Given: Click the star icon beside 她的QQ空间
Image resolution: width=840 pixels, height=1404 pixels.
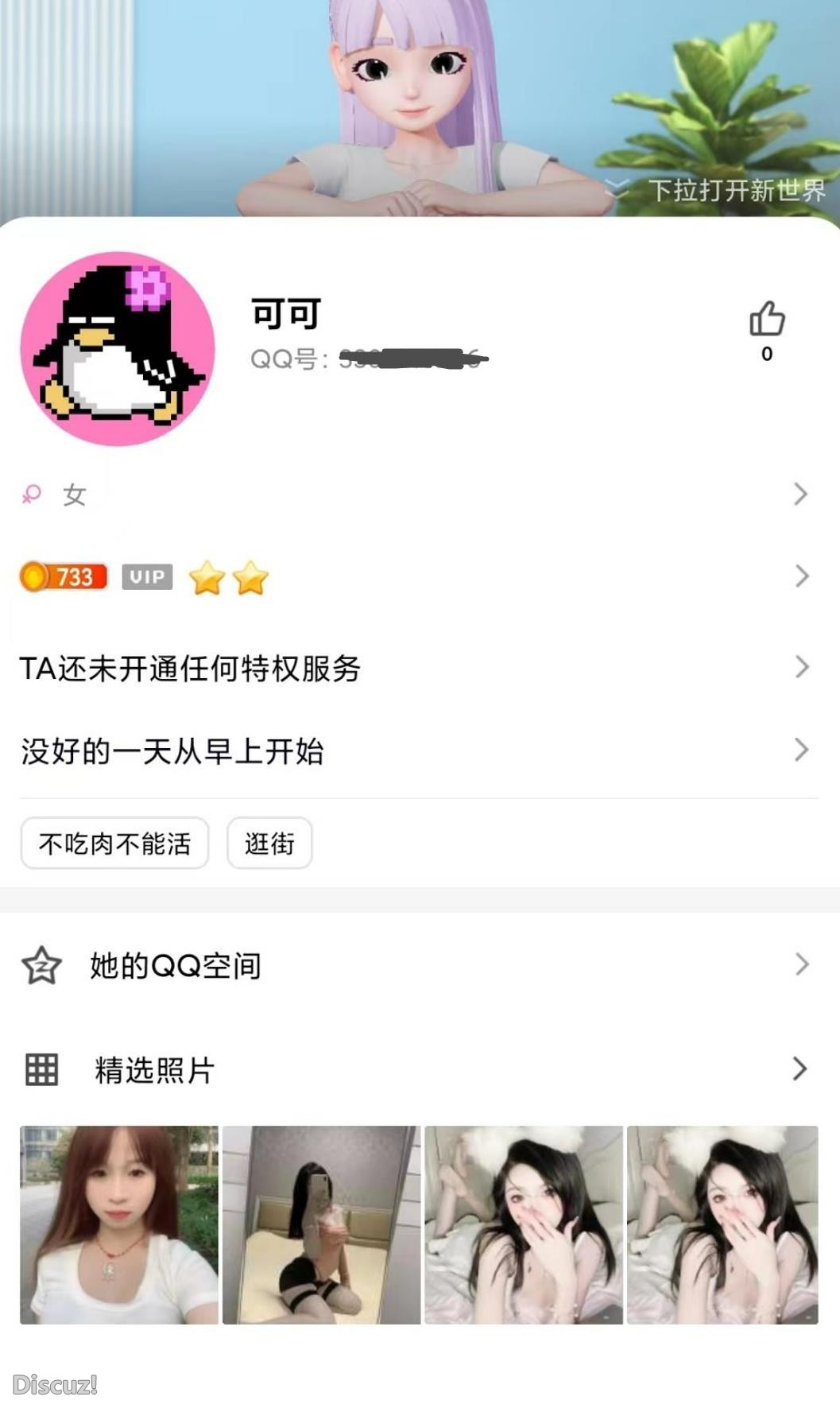Looking at the screenshot, I should coord(41,966).
